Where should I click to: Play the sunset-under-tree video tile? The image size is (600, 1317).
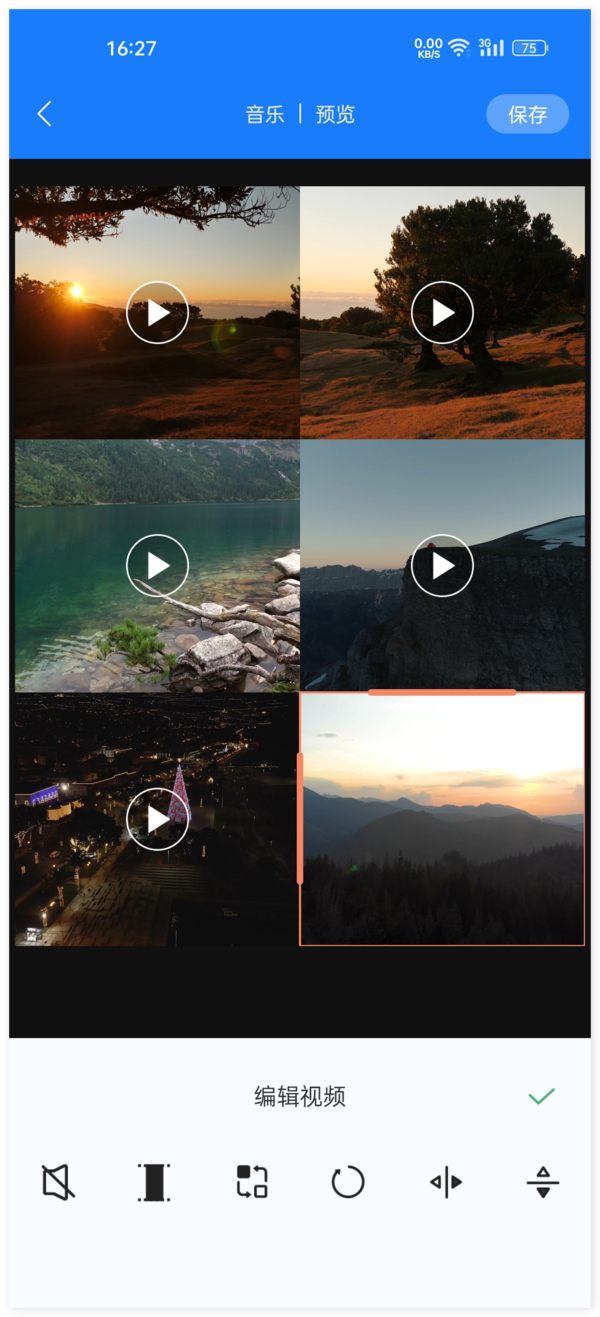coord(157,312)
